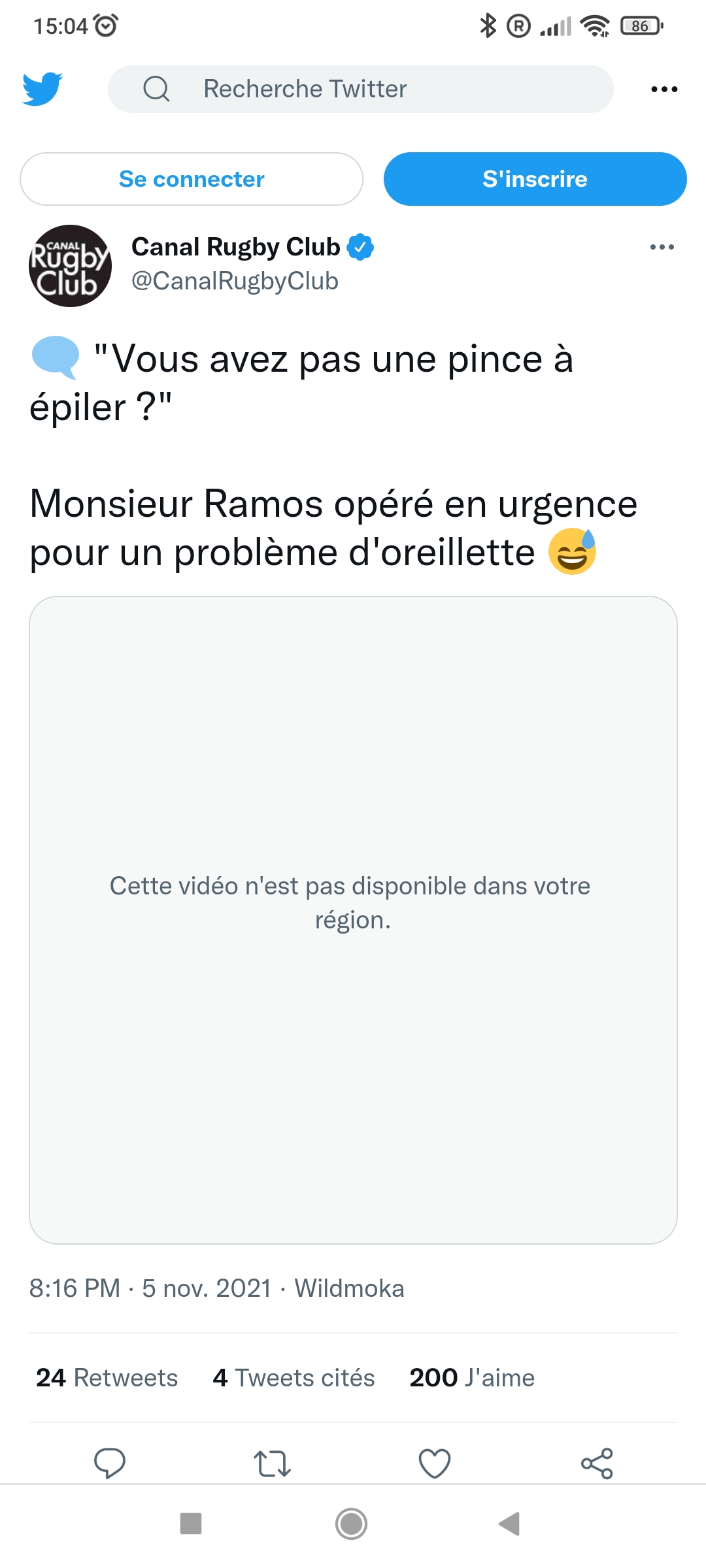Viewport: 706px width, 1568px height.
Task: Go back using system back arrow
Action: pyautogui.click(x=509, y=1524)
